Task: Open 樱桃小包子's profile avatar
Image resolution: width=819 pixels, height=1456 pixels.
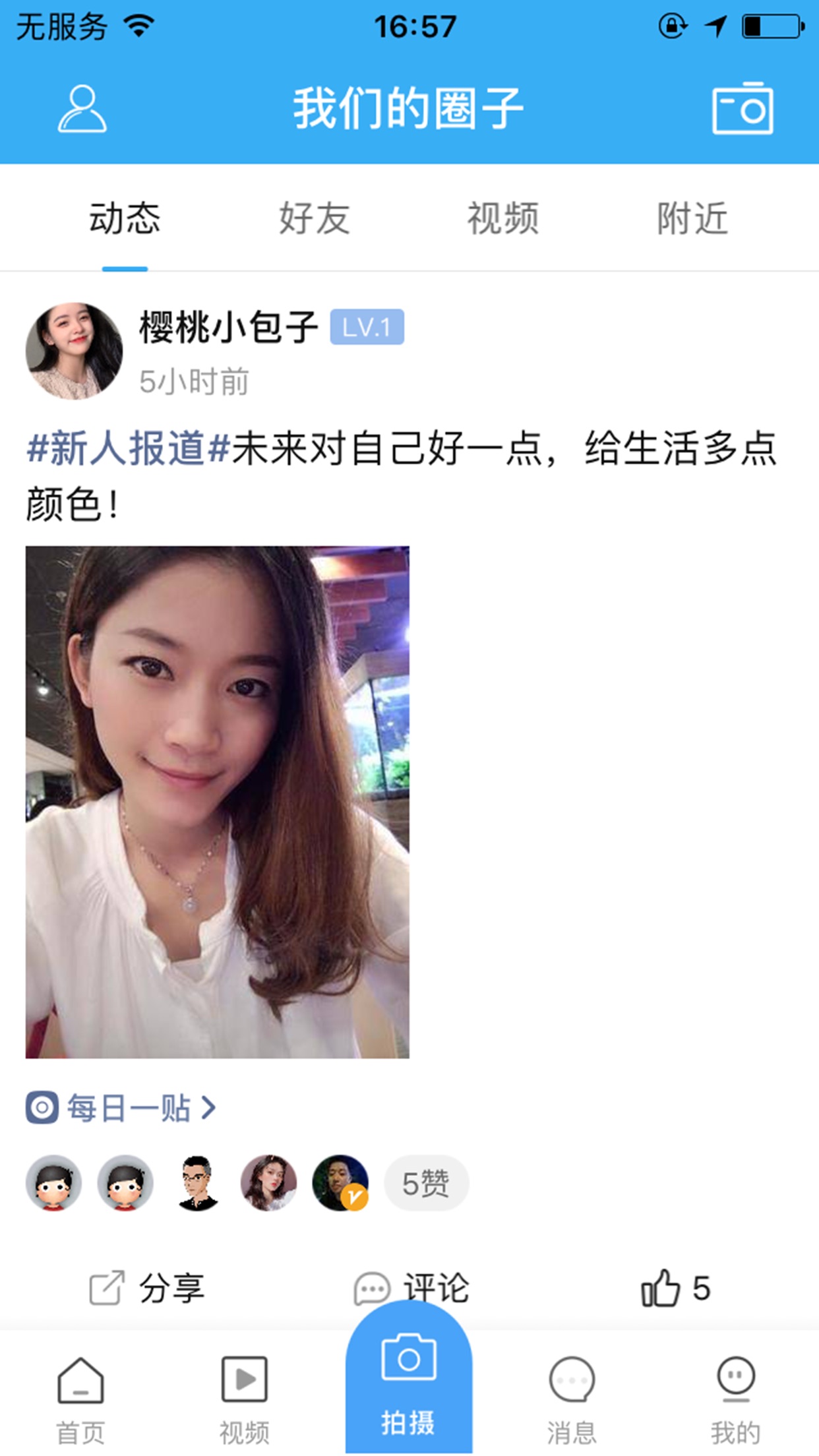Action: tap(74, 351)
